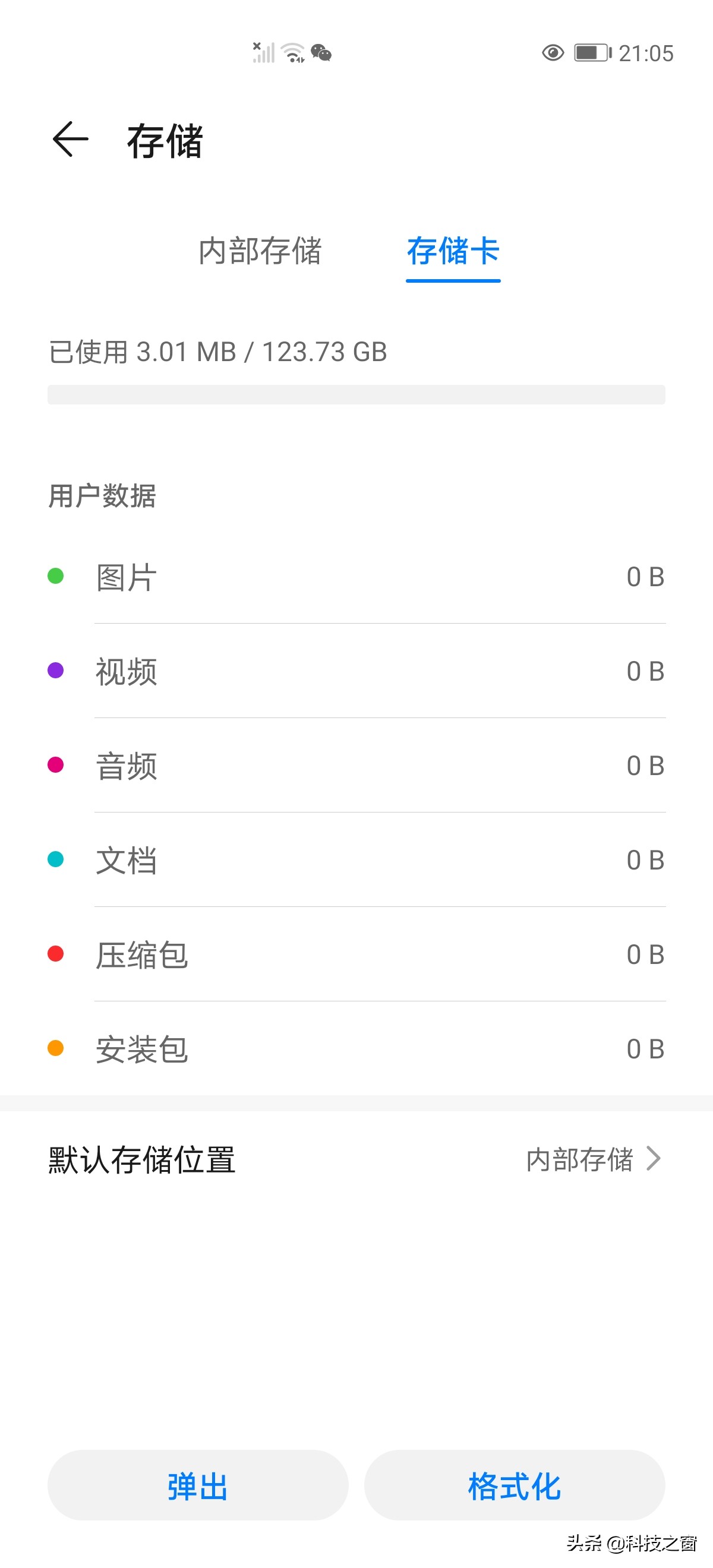Tap the purple 视频 category dot icon
The height and width of the screenshot is (1568, 713).
point(56,669)
